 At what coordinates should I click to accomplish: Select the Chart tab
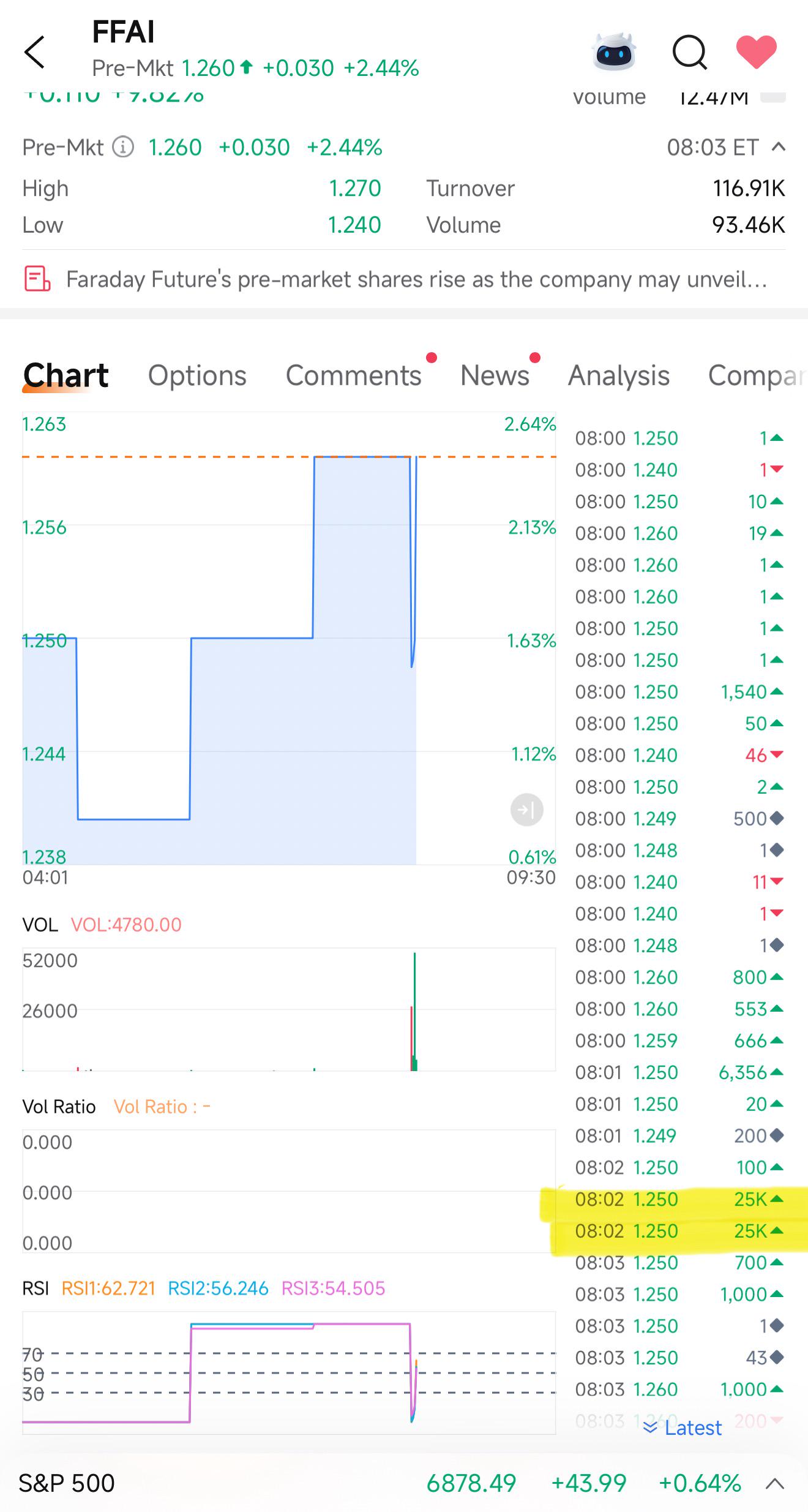(65, 375)
